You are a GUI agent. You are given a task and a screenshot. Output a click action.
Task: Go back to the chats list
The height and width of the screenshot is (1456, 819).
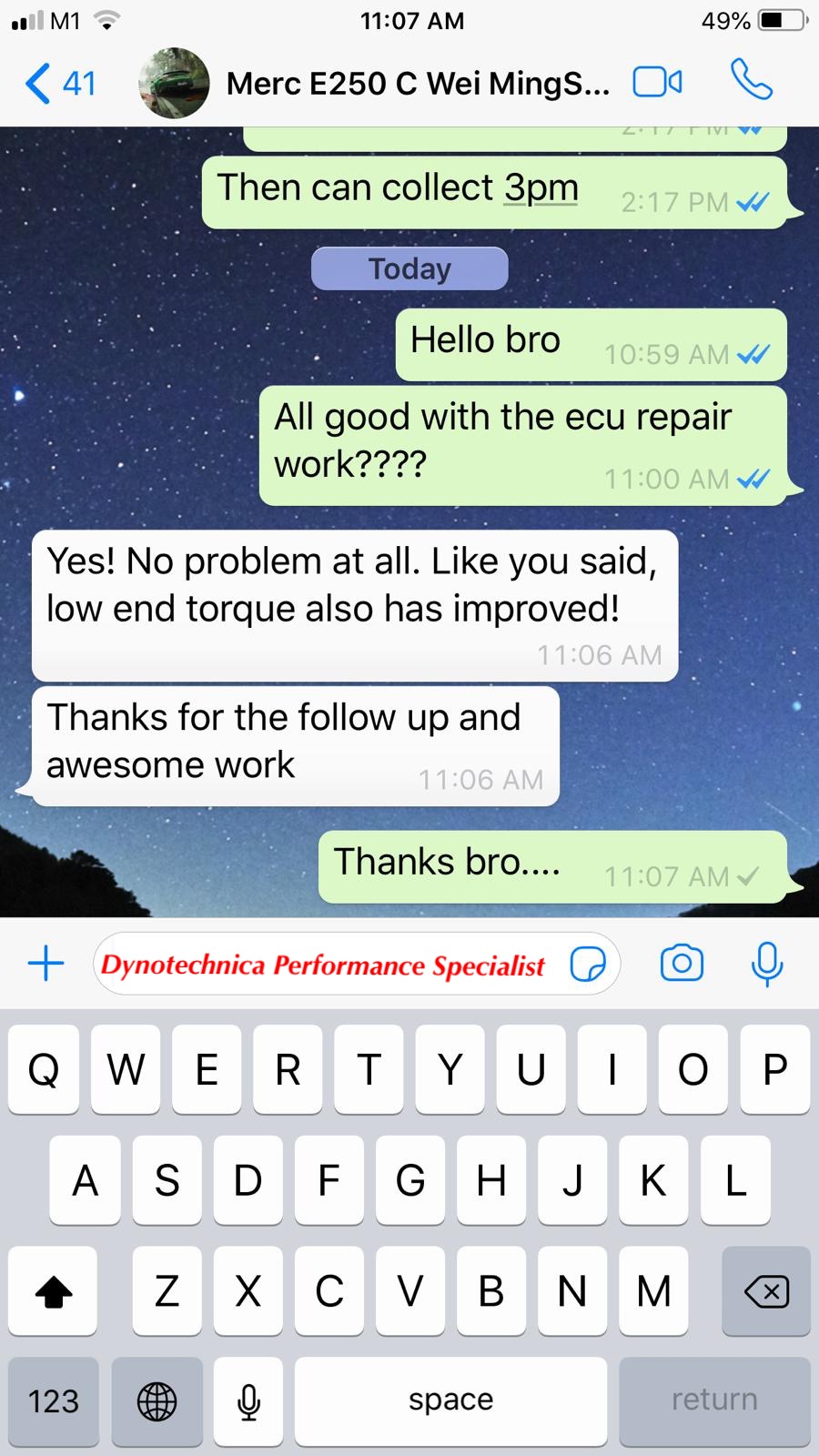coord(60,84)
